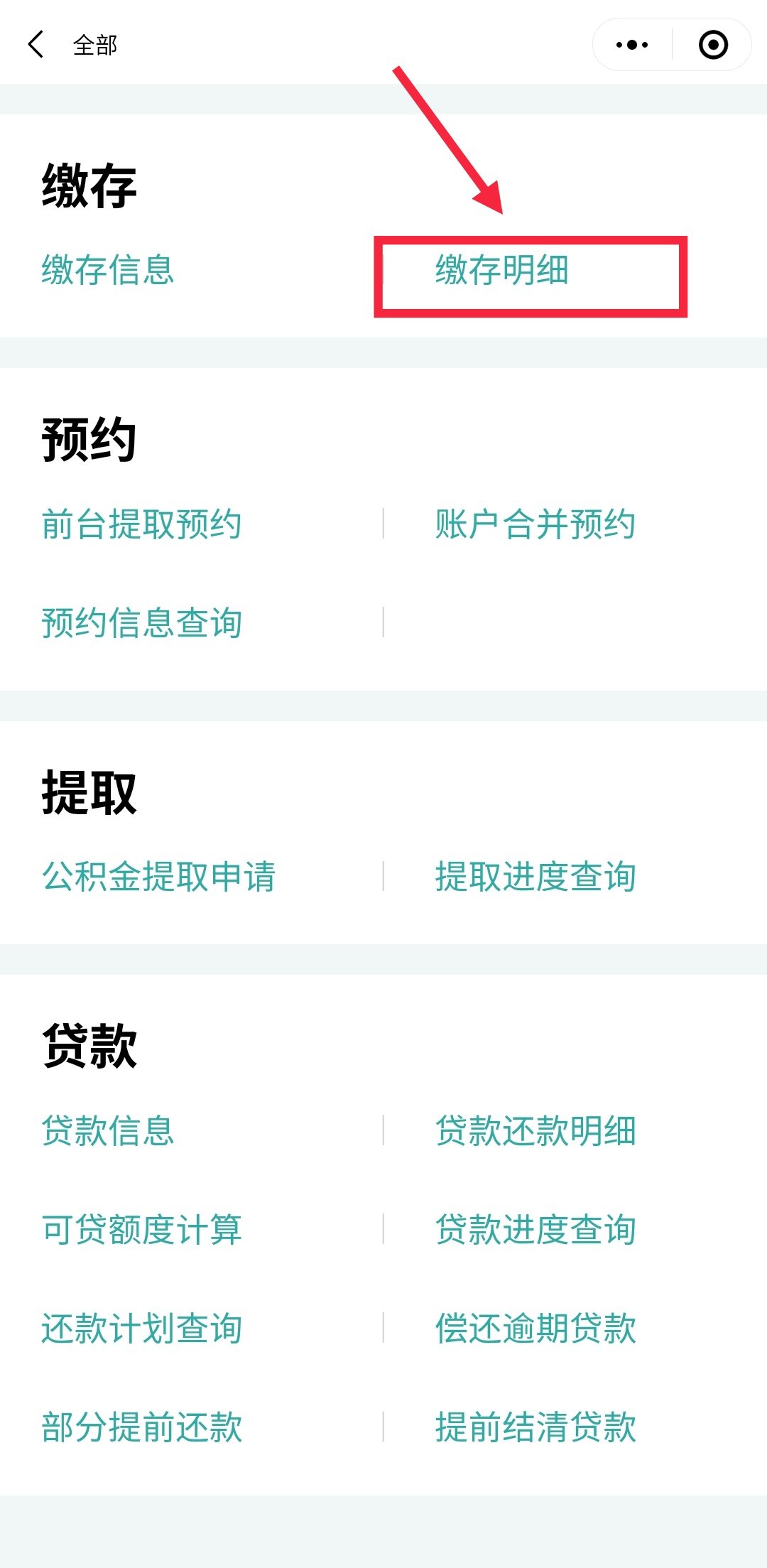Open 提取进度查询
767x1568 pixels.
click(x=535, y=877)
